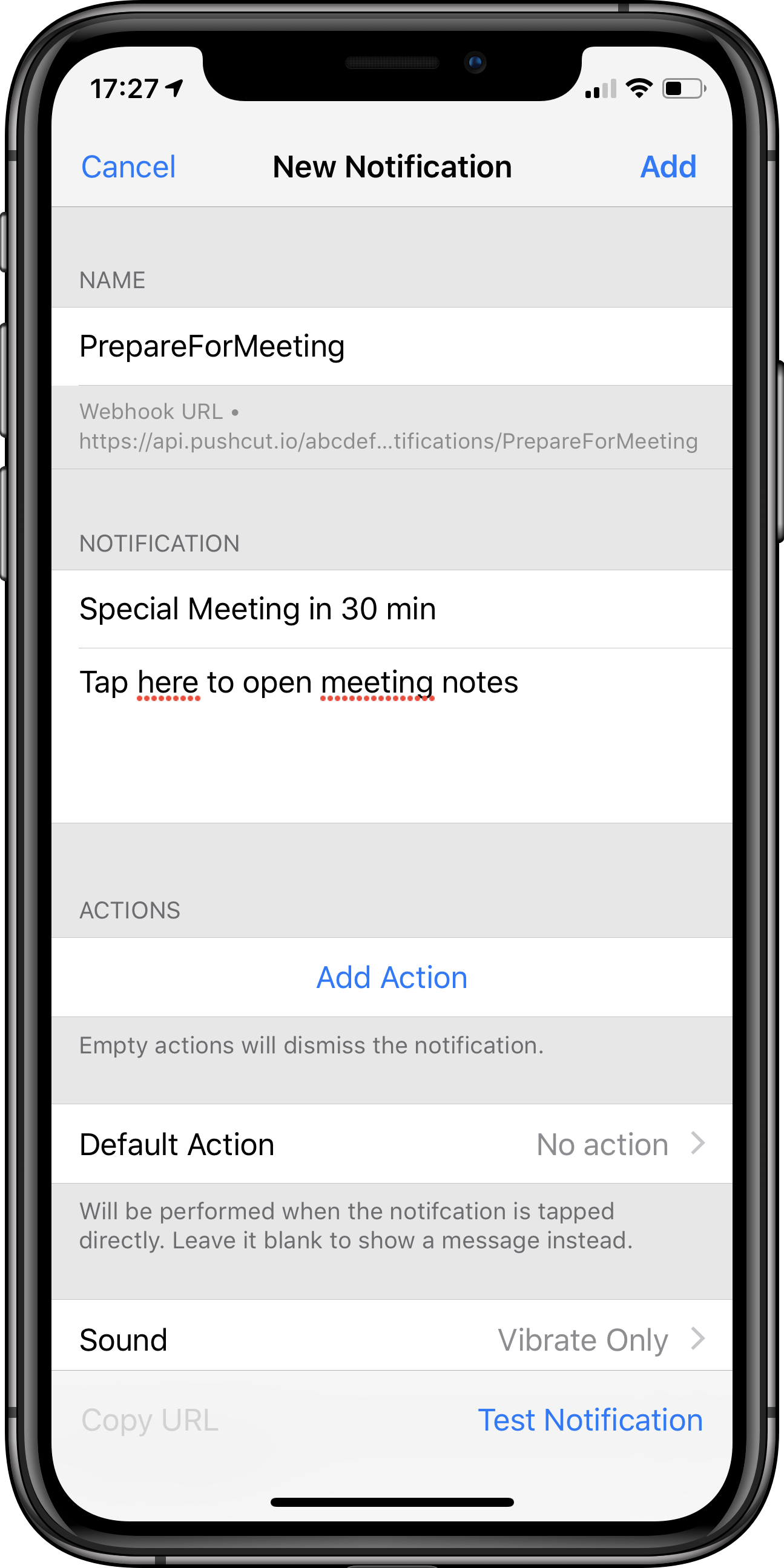The width and height of the screenshot is (784, 1568).
Task: Edit the notification body text
Action: point(392,736)
